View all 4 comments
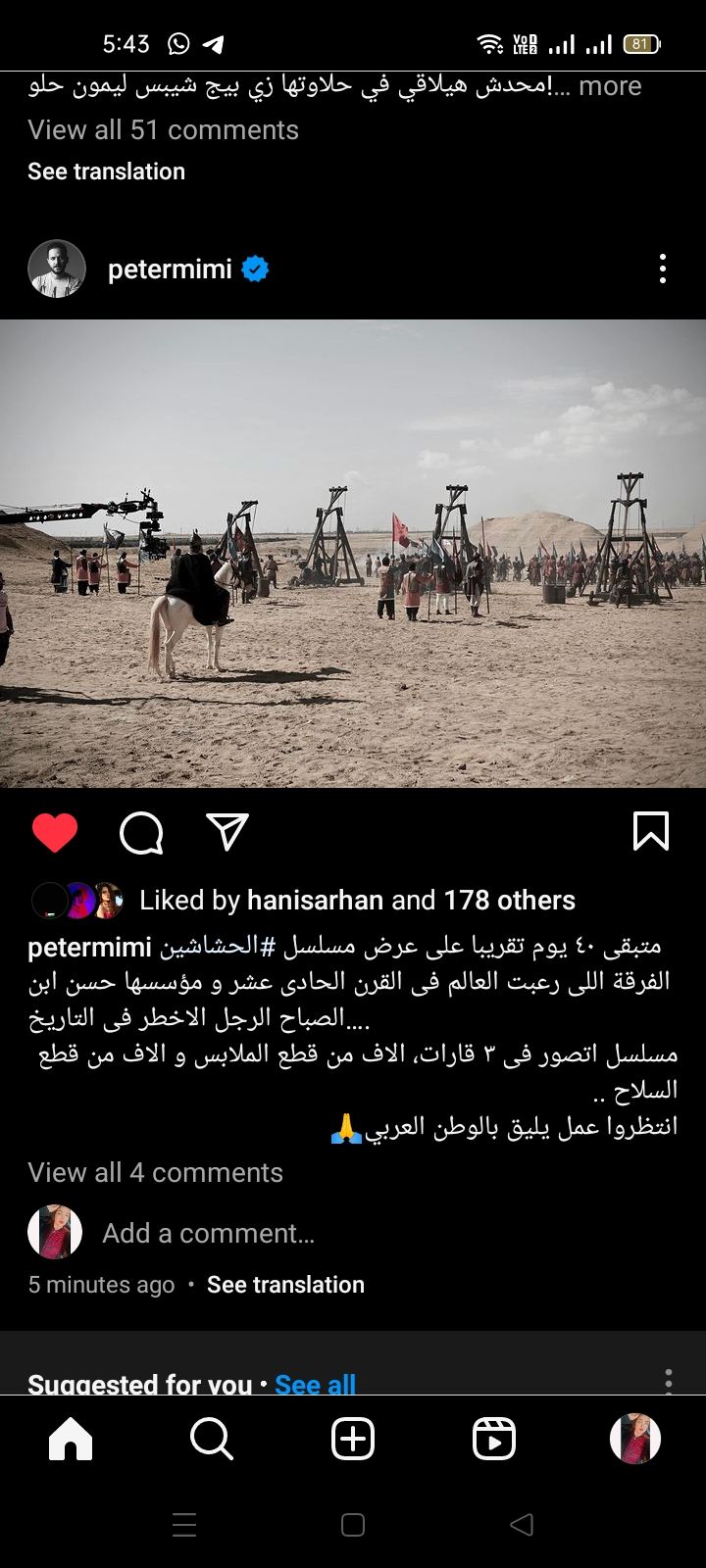This screenshot has height=1568, width=706. pyautogui.click(x=155, y=1172)
